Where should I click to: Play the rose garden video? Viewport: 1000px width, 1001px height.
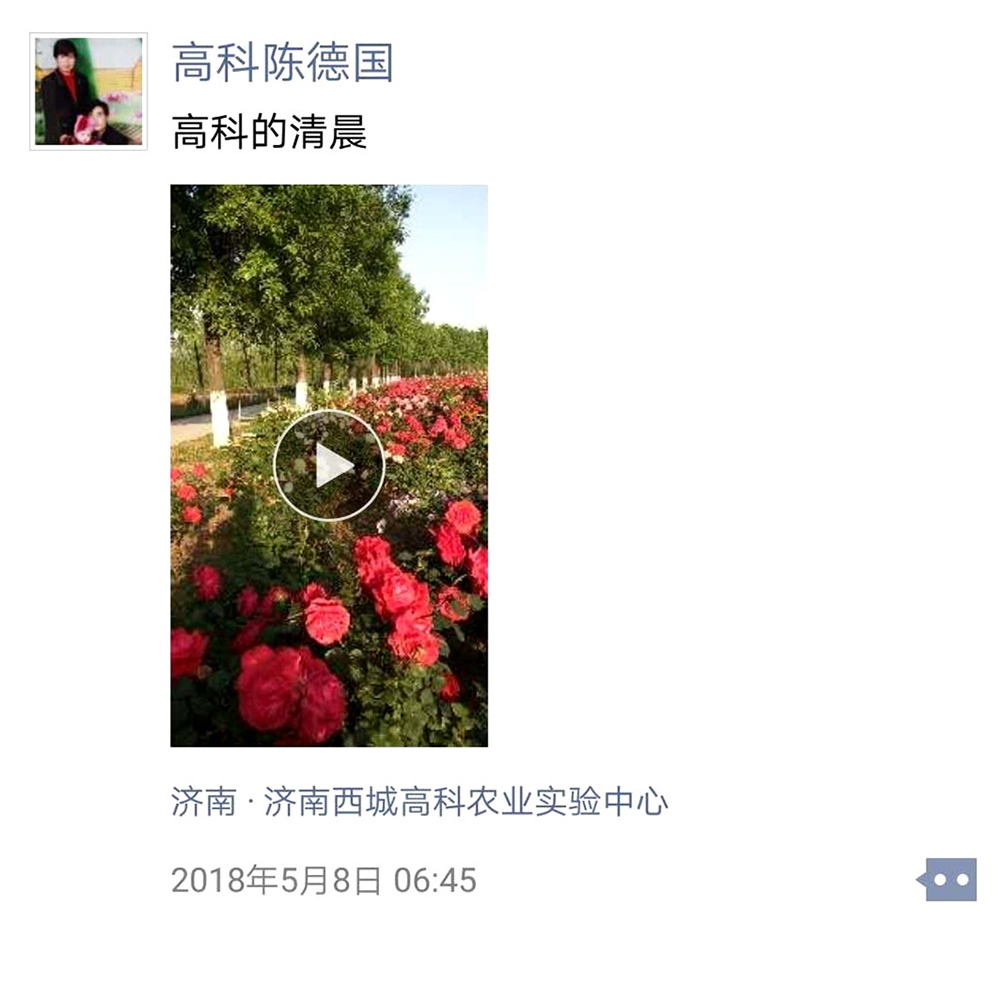pos(329,465)
